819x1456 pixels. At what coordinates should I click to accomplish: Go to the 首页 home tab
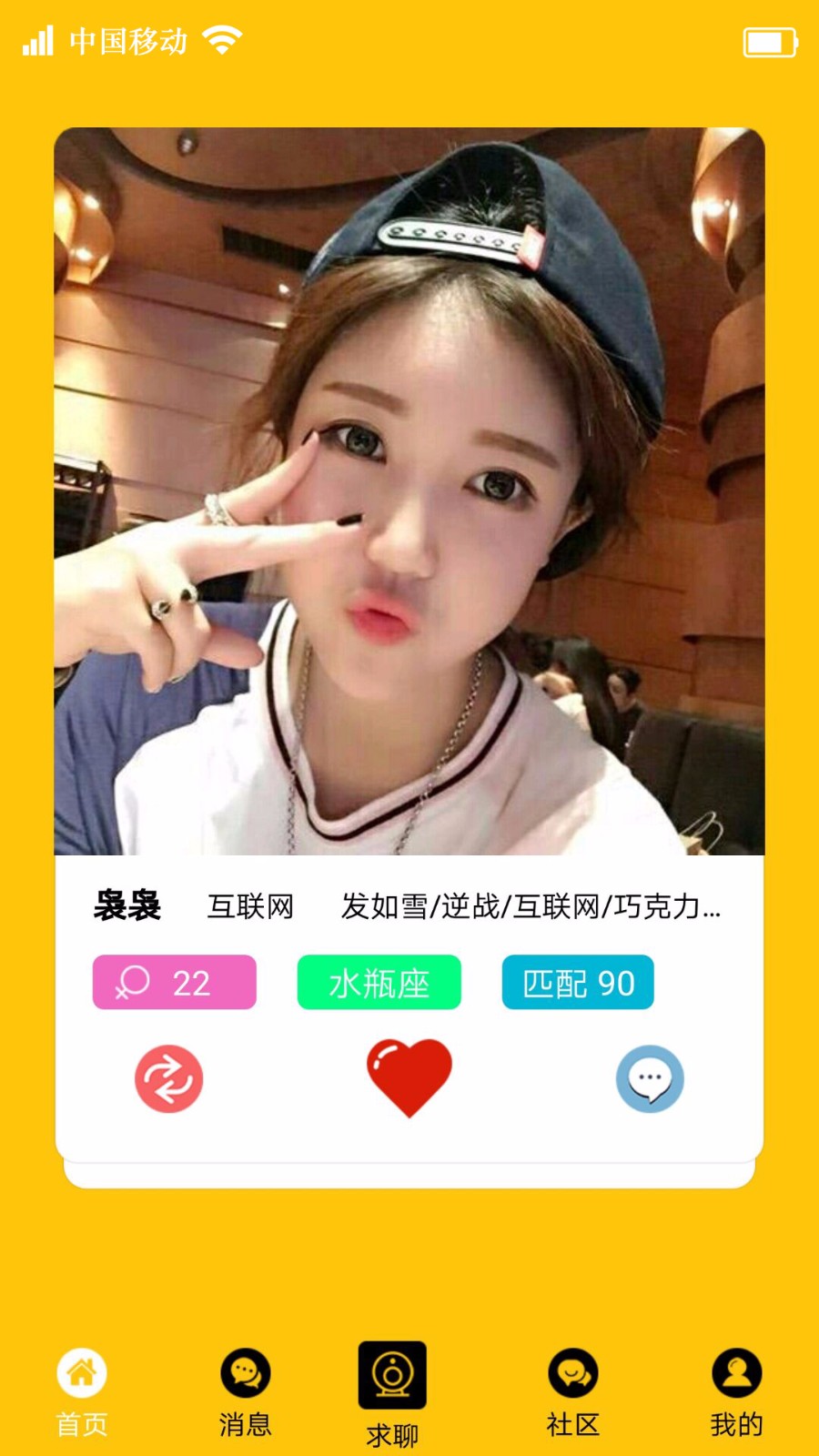[x=82, y=1392]
